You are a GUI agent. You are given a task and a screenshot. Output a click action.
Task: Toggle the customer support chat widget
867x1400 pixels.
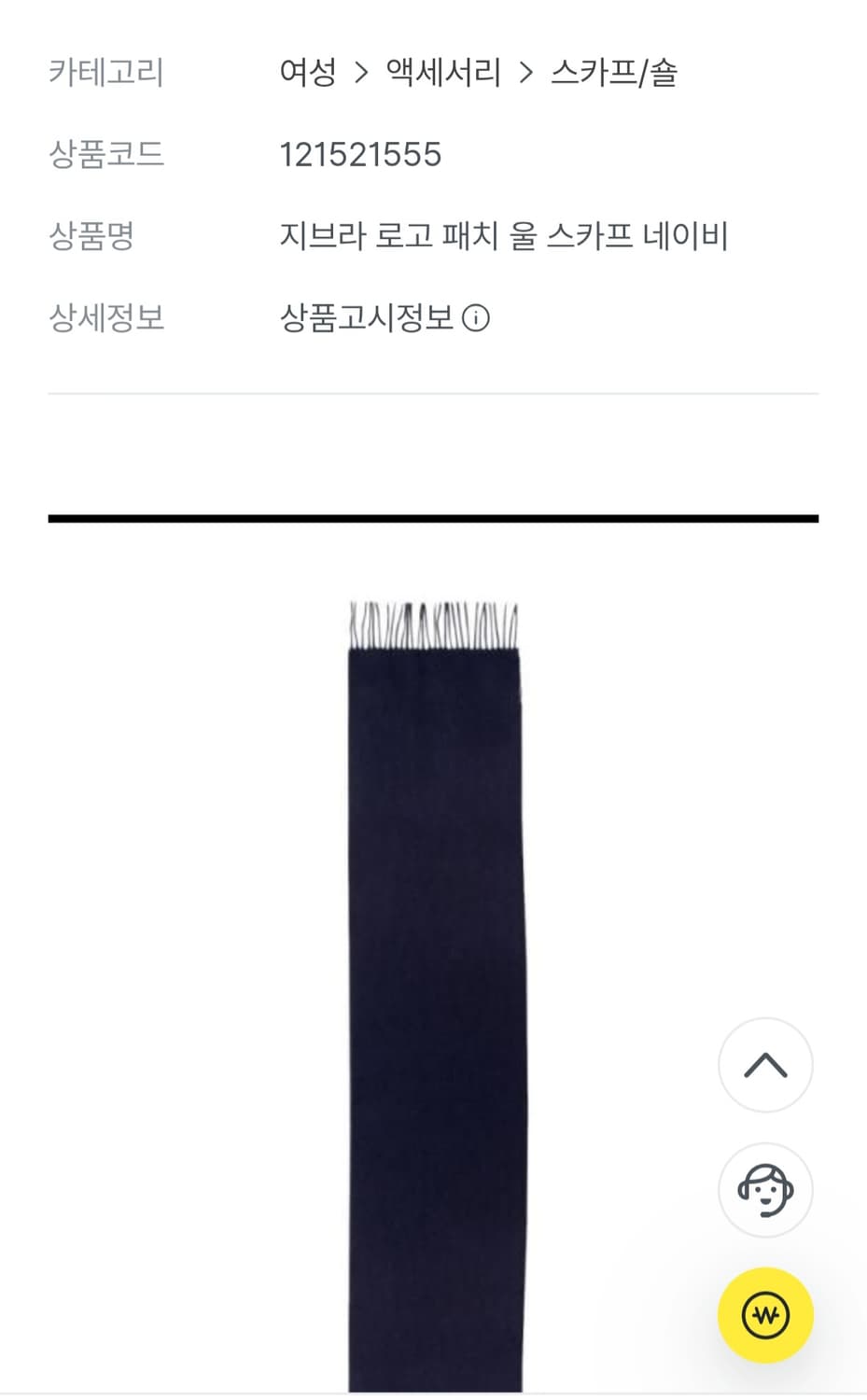pos(764,1192)
